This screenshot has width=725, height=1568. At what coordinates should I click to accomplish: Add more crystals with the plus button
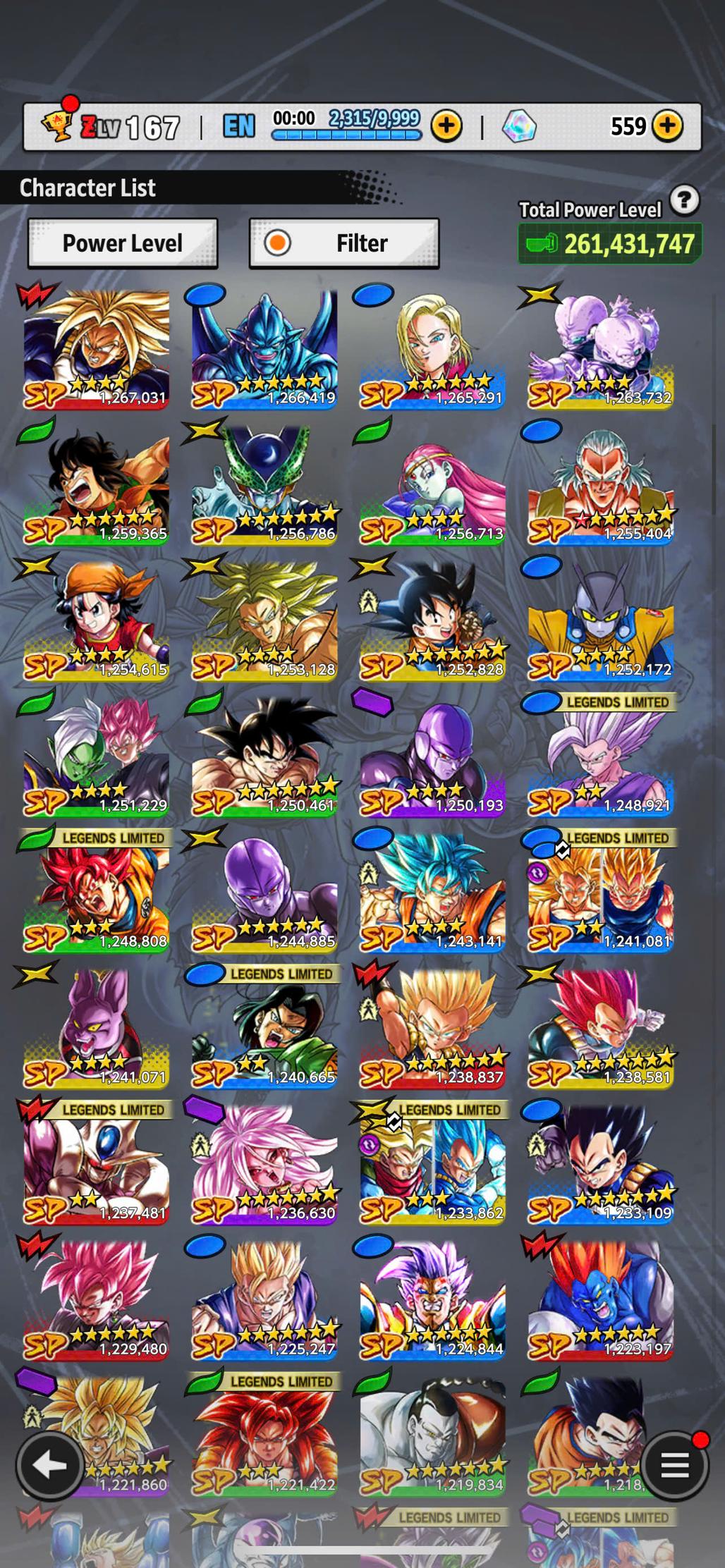(x=667, y=126)
